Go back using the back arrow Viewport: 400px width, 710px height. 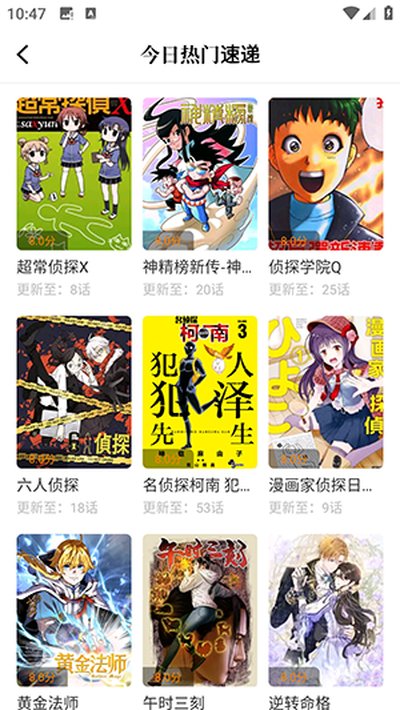[x=23, y=55]
